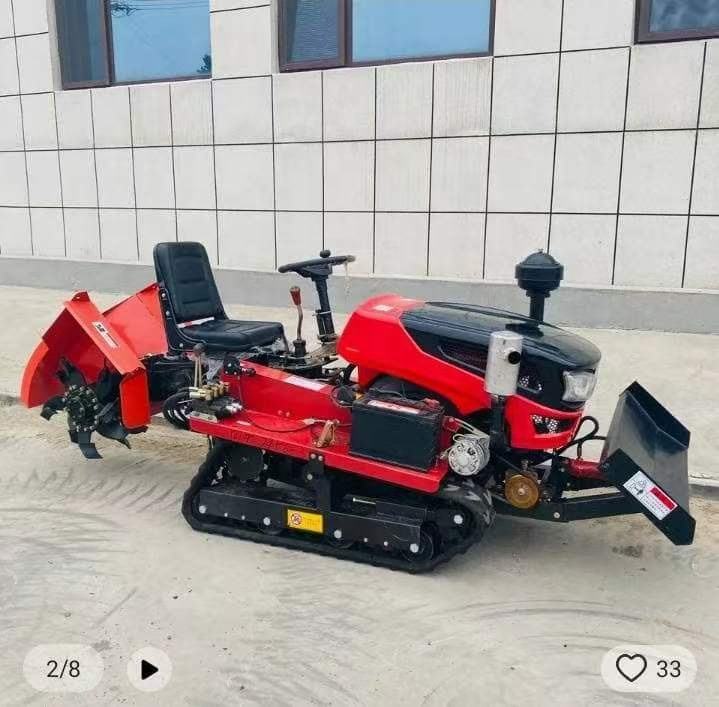Image resolution: width=719 pixels, height=707 pixels.
Task: Open the 2/8 page indicator
Action: [63, 669]
